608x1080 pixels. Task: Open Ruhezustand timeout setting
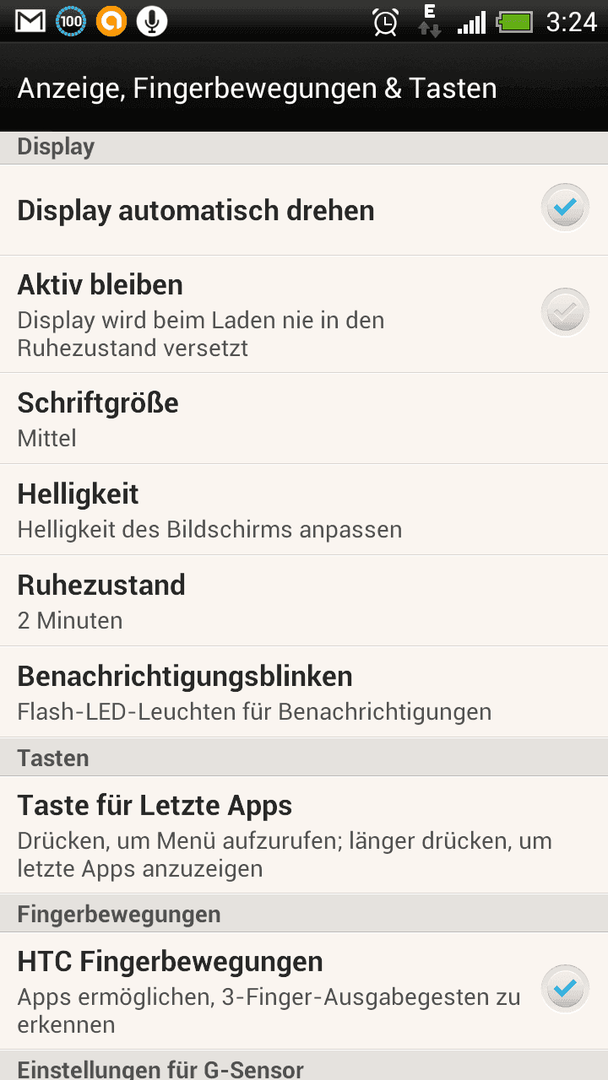(304, 601)
